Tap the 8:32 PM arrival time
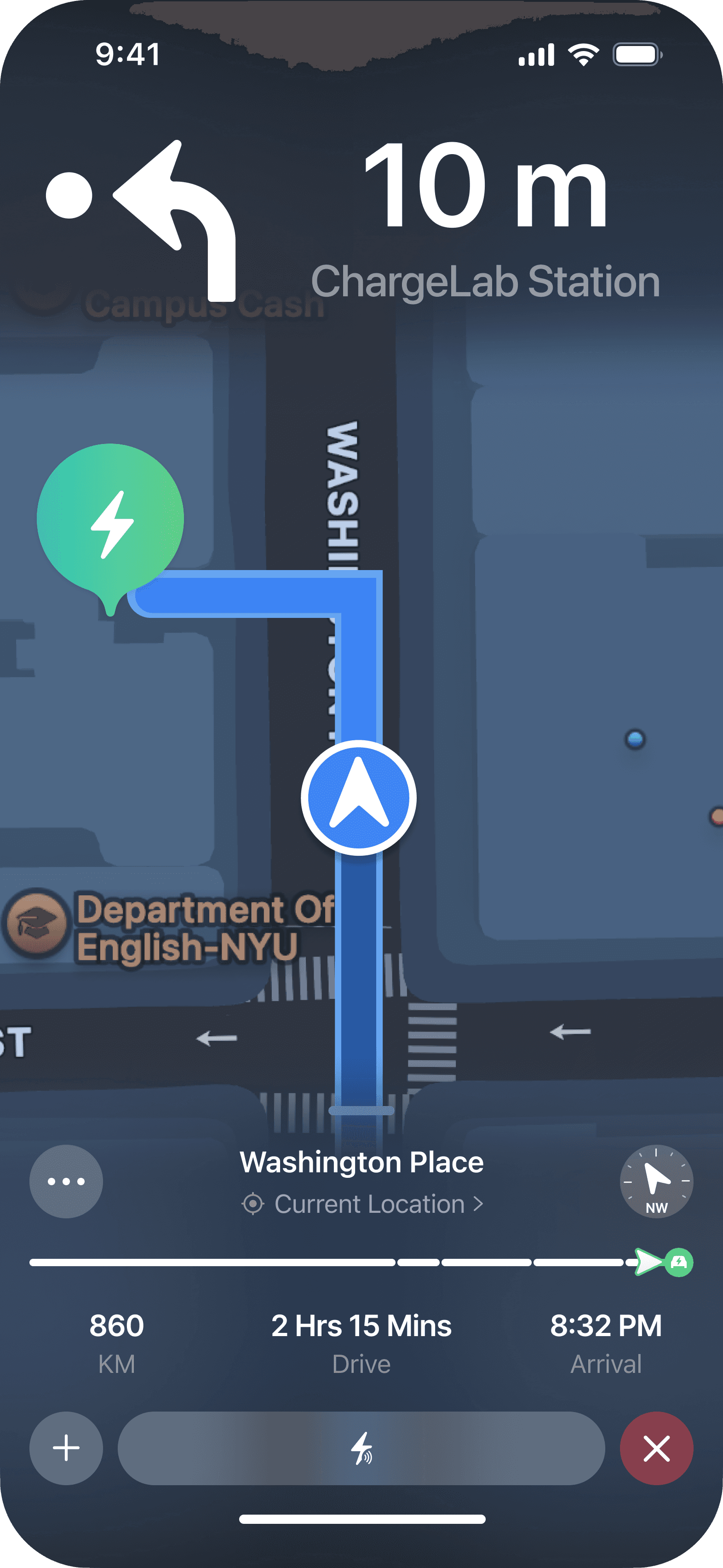This screenshot has height=1568, width=723. (x=606, y=1325)
